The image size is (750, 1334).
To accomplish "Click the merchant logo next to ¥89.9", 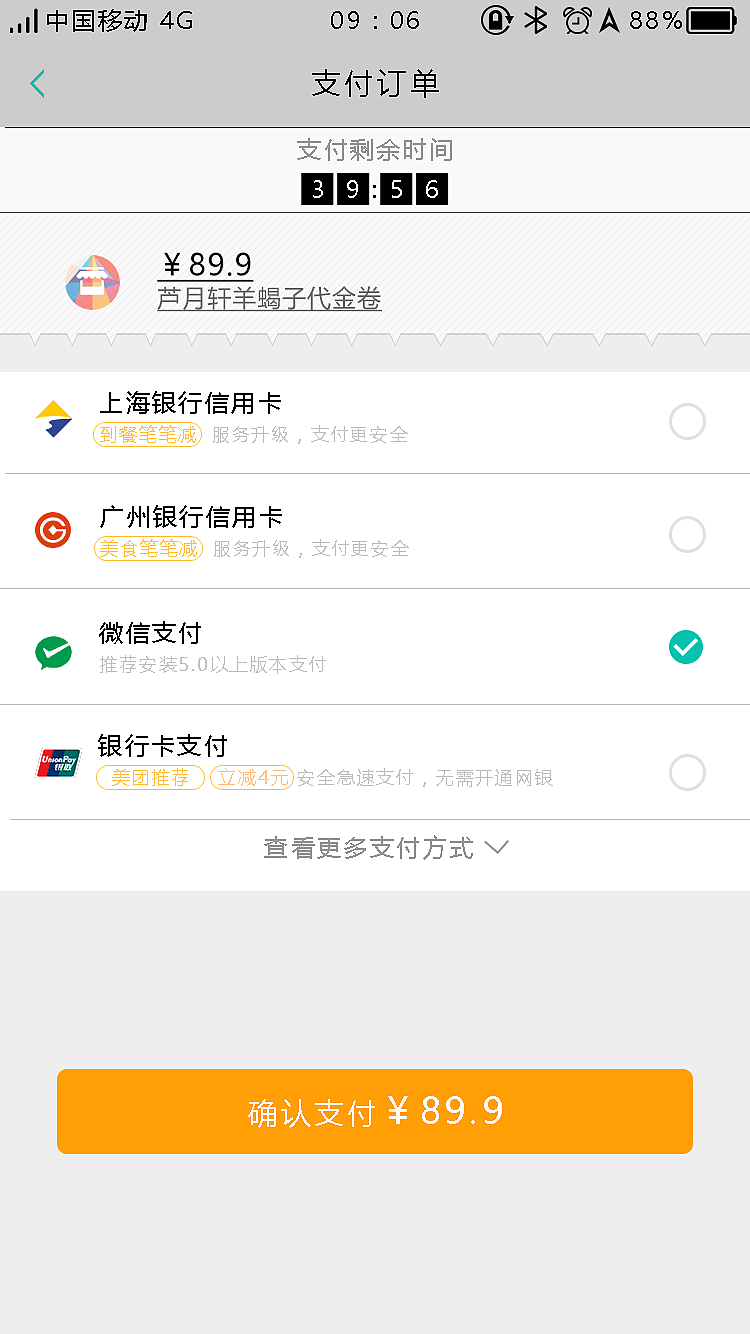I will pos(92,282).
